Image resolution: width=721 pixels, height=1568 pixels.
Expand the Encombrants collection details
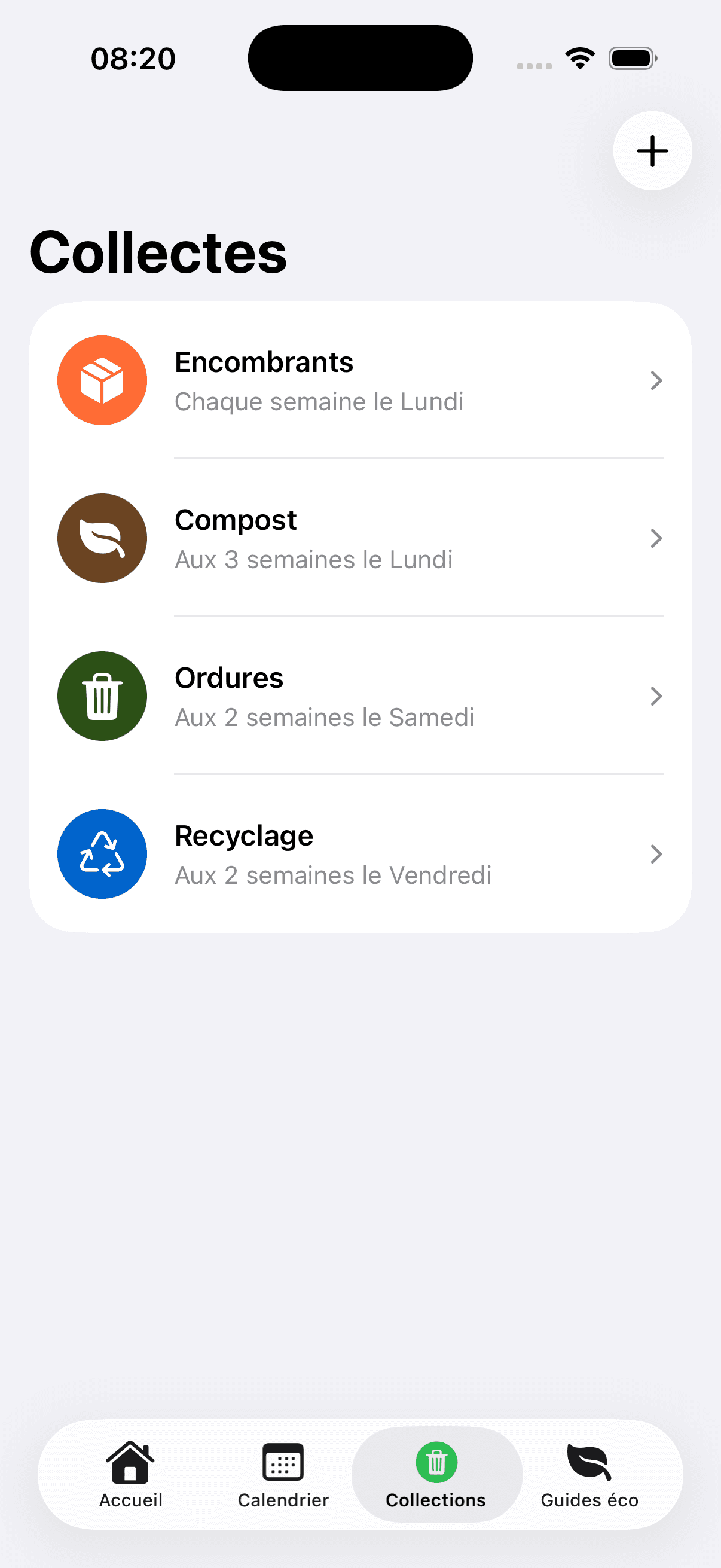(x=655, y=380)
